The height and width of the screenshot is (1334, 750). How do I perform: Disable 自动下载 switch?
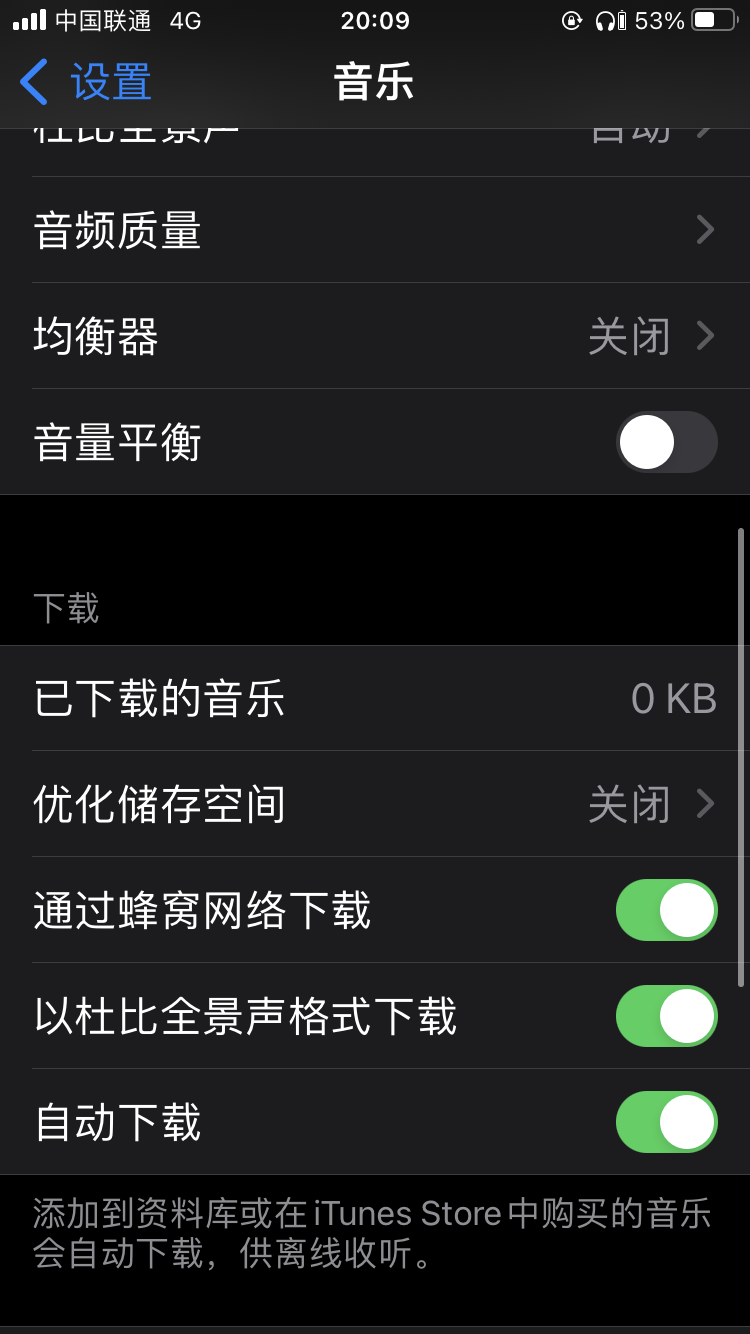click(666, 1122)
